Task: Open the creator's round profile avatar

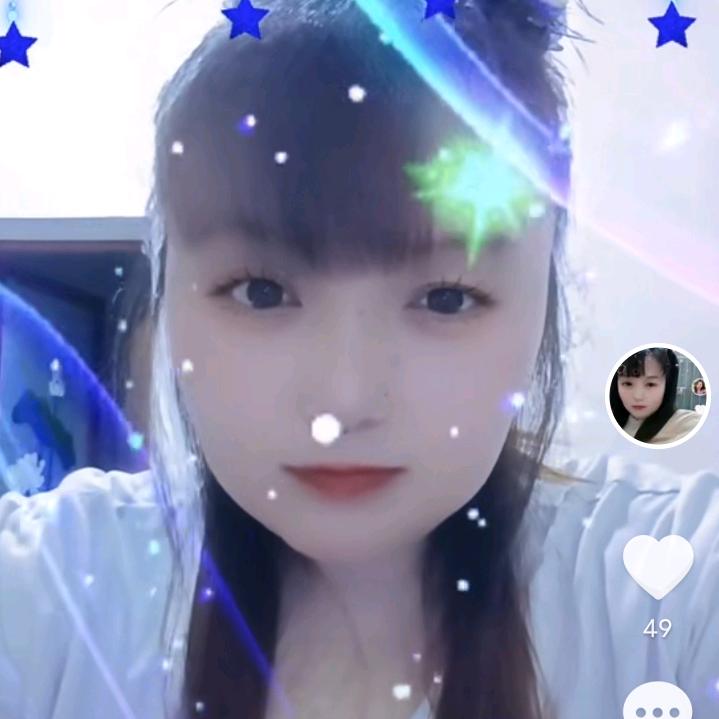Action: coord(657,396)
